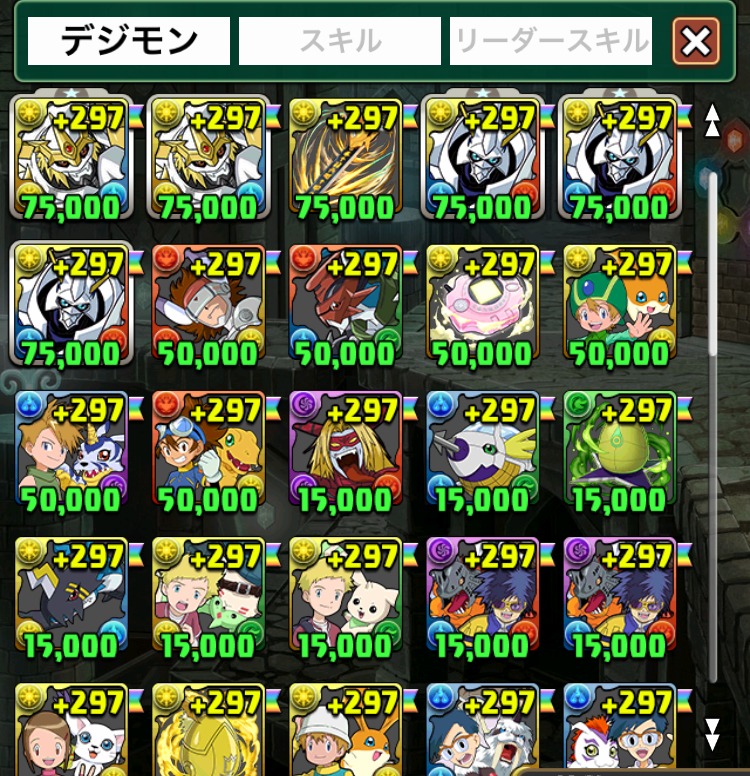The width and height of the screenshot is (750, 776).
Task: Switch to the デジモン tab
Action: pos(129,42)
